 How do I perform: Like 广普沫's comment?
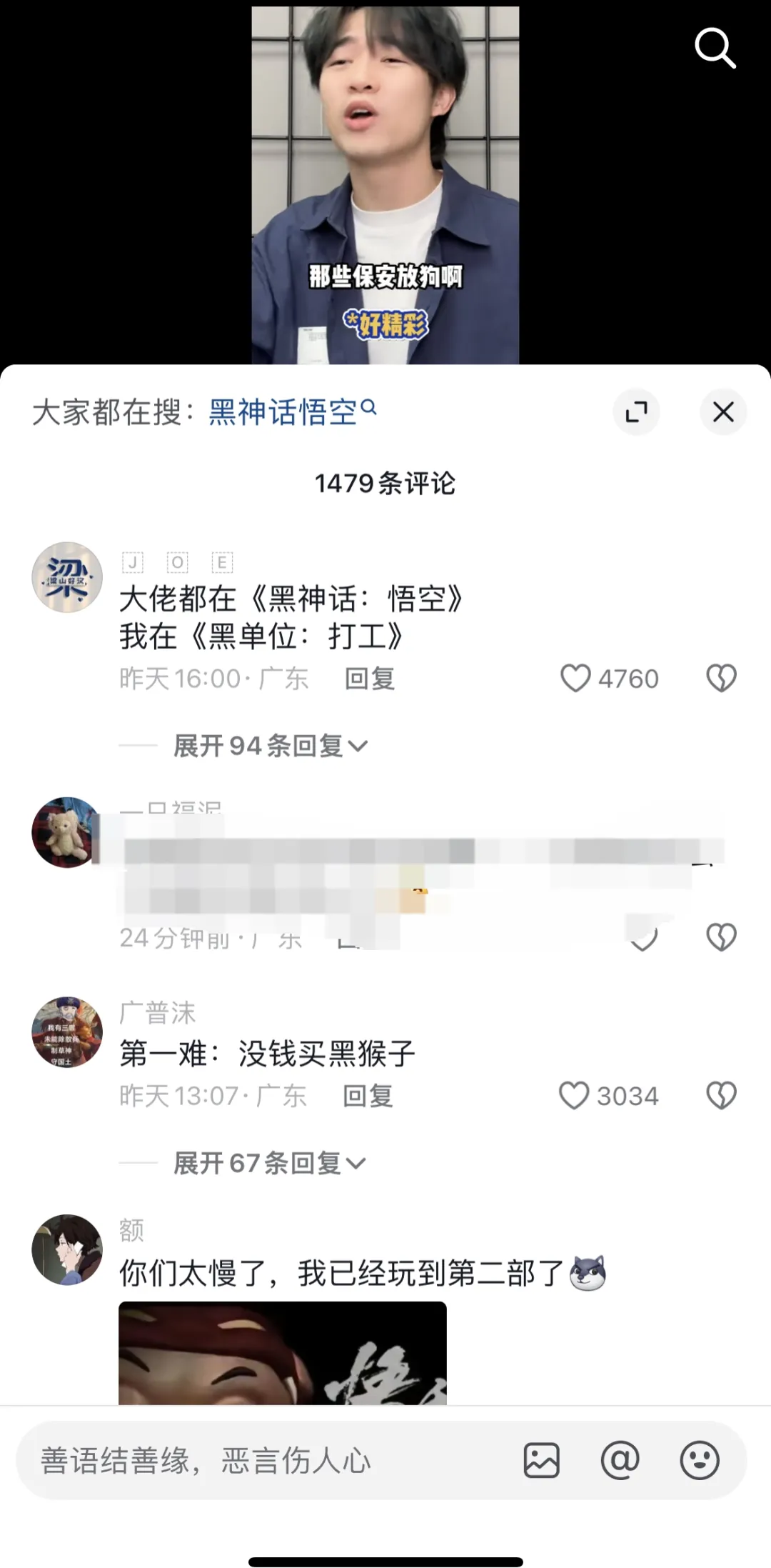574,1095
